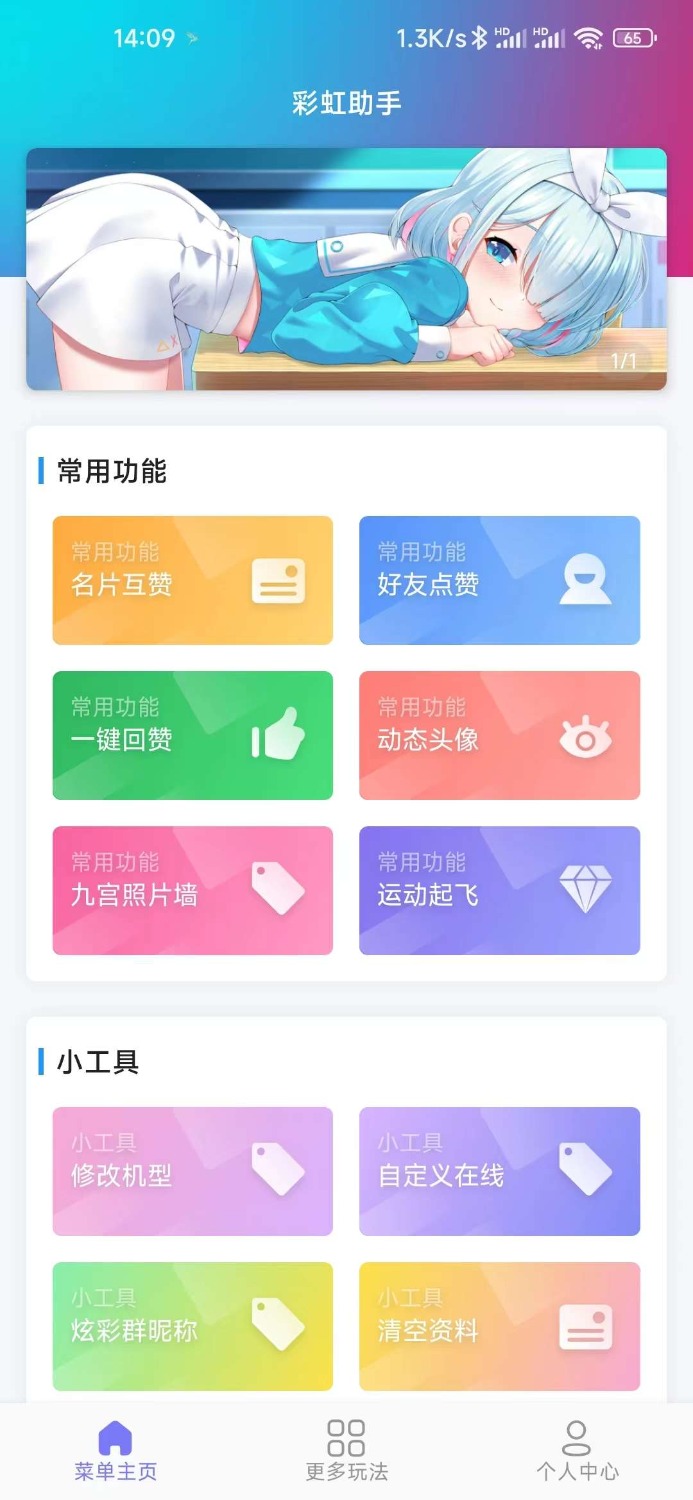Select the 炫彩群昵称 tool
693x1500 pixels.
192,1326
